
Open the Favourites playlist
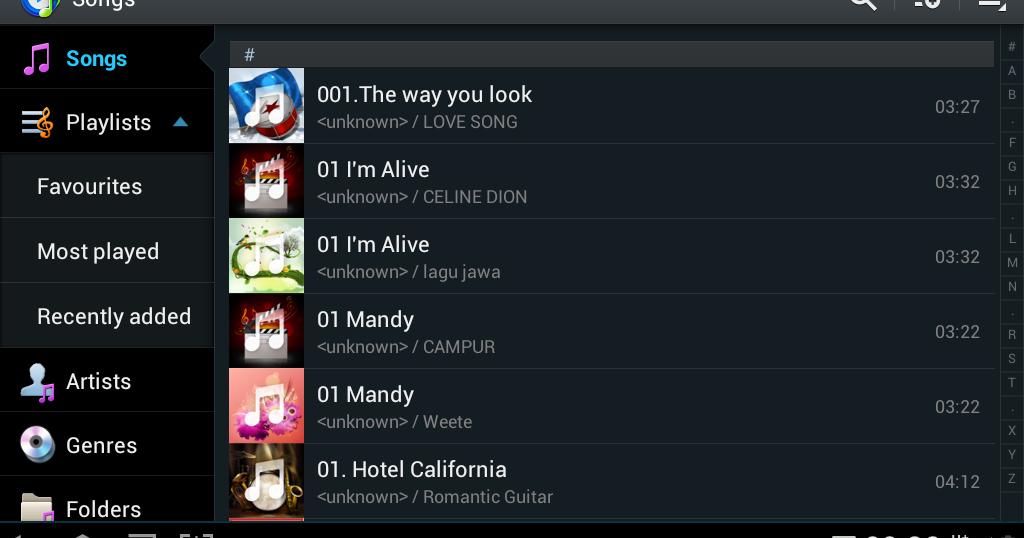(x=90, y=186)
